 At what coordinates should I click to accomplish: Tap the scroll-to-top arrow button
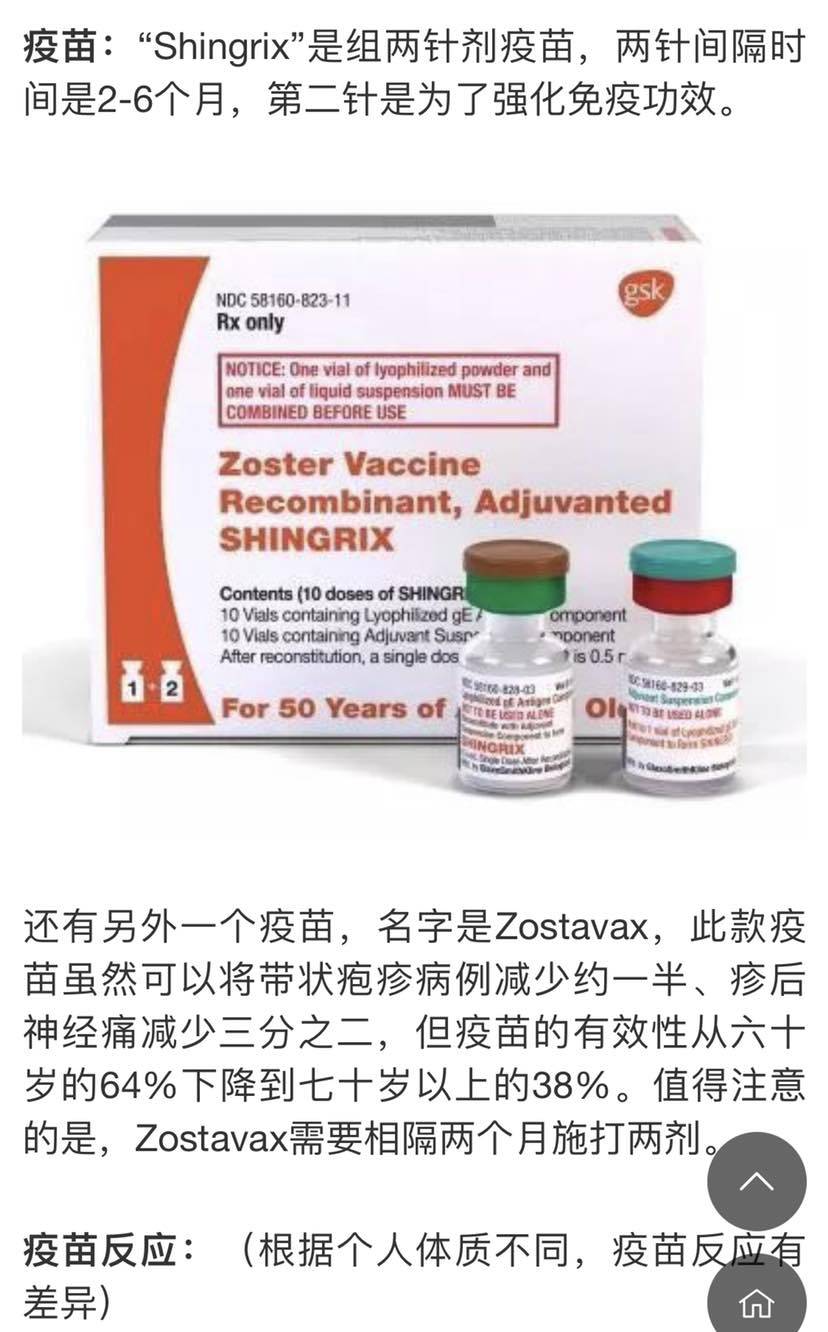point(756,1181)
